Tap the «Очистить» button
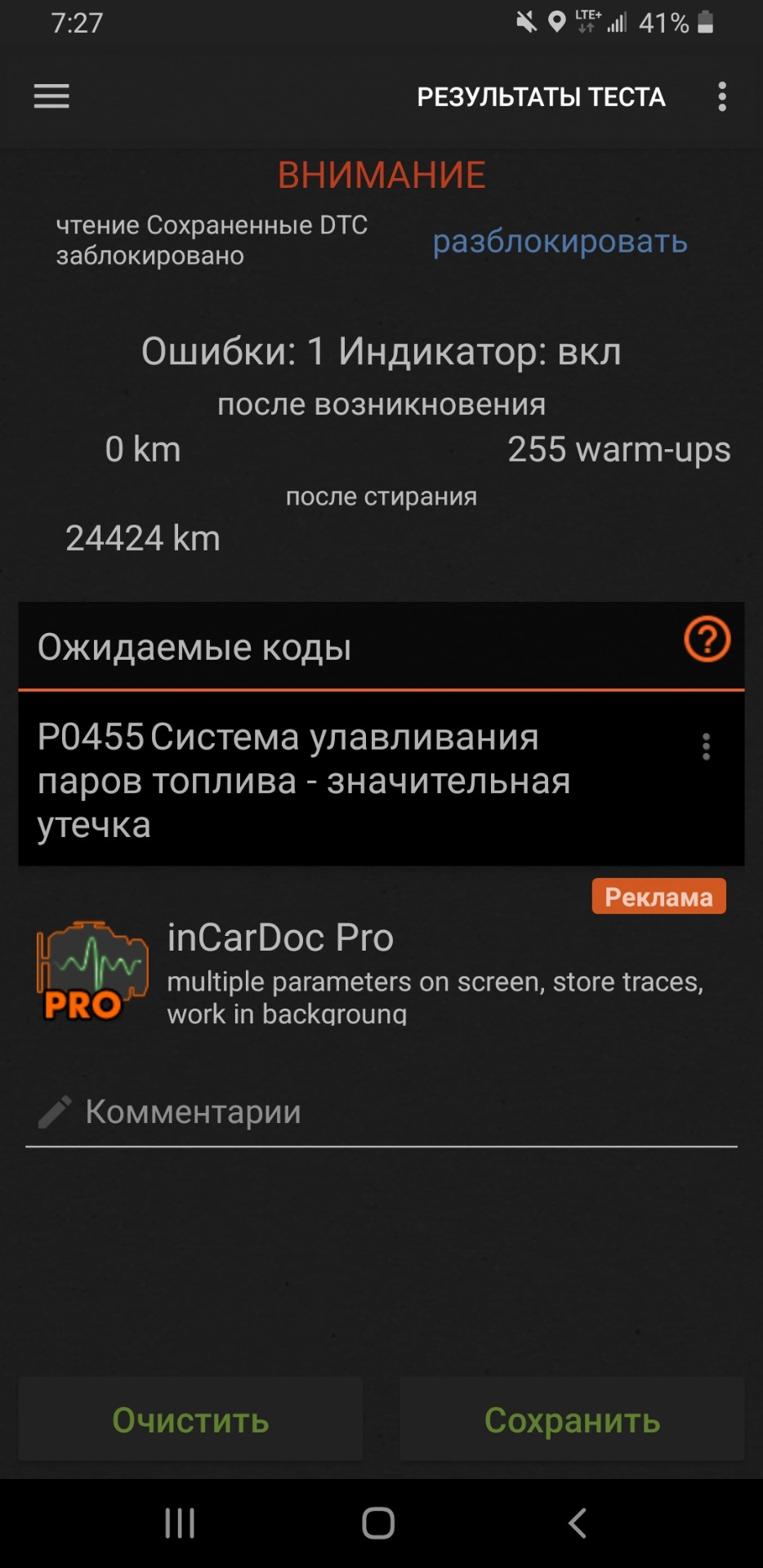Screen dimensions: 763x1568 tap(190, 1419)
